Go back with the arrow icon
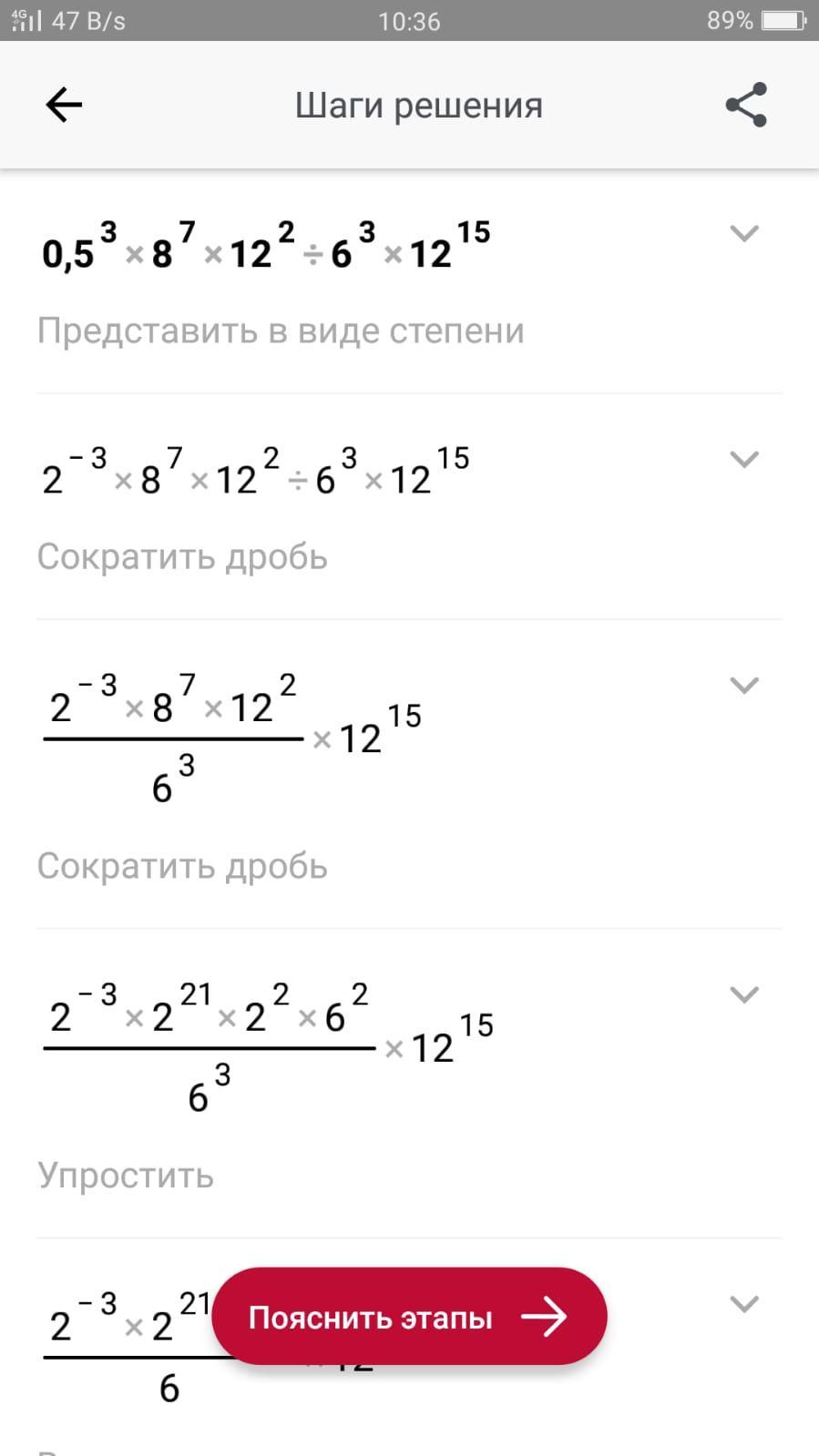The height and width of the screenshot is (1456, 819). [x=64, y=105]
